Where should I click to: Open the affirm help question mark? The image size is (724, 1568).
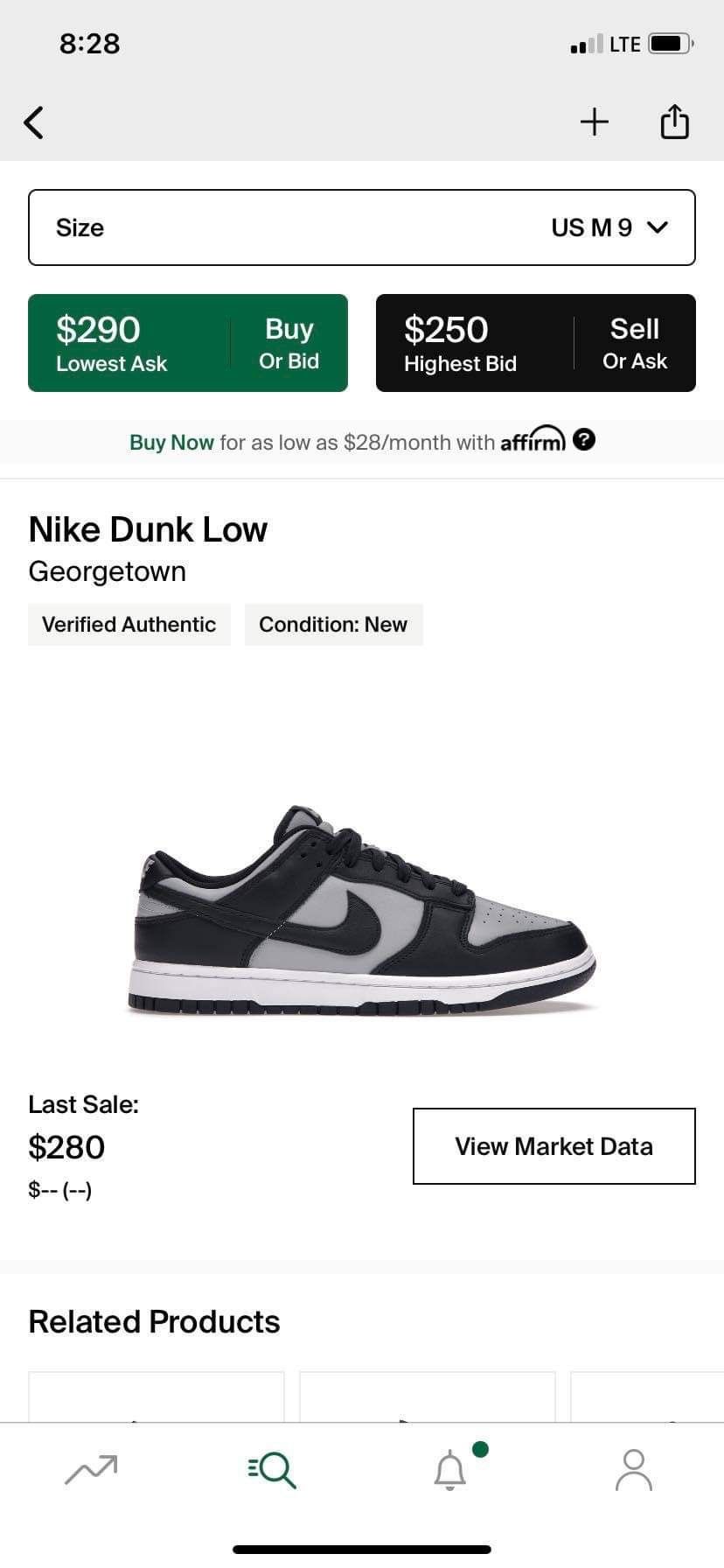[x=584, y=440]
